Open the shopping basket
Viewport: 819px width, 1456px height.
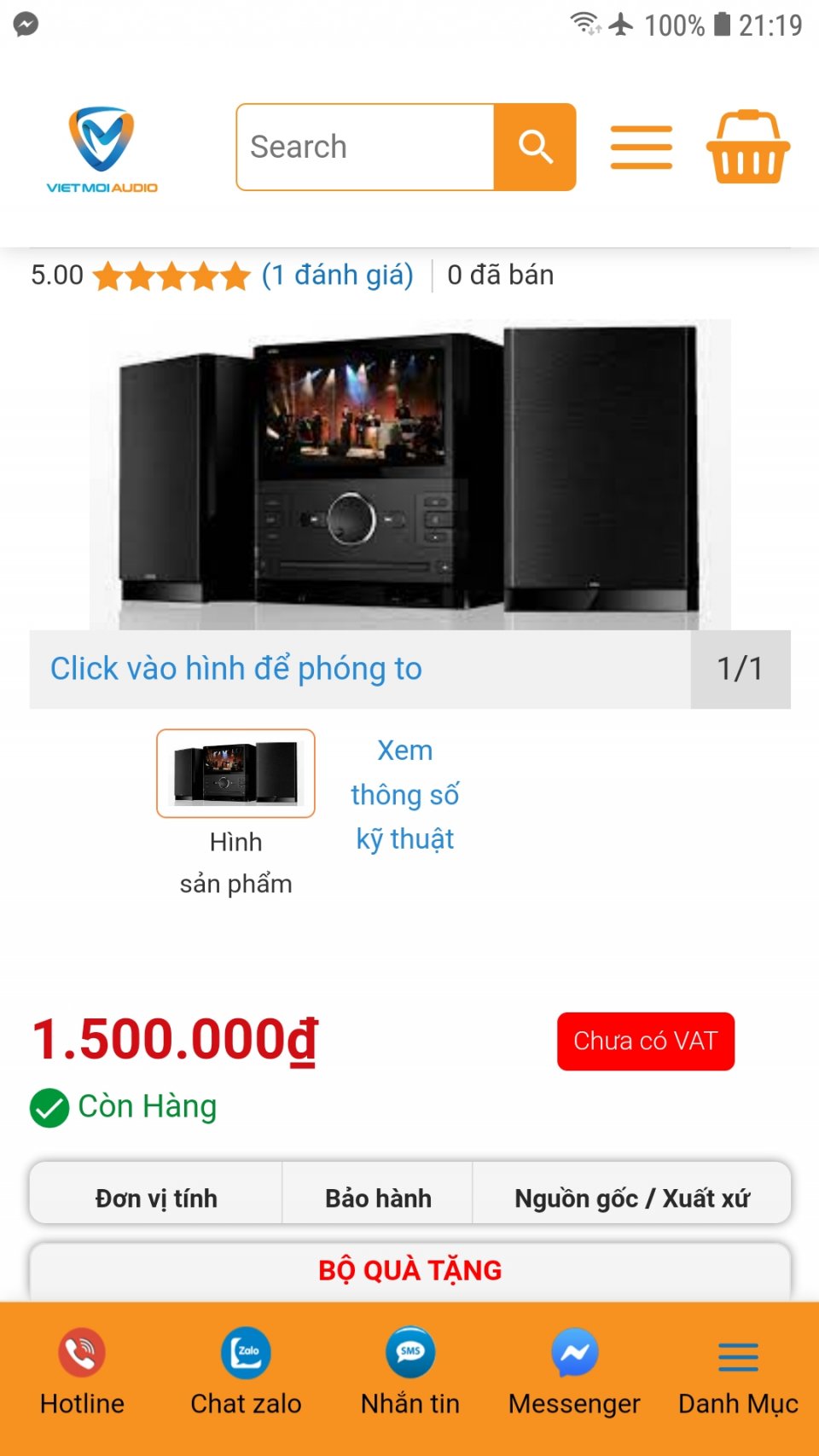coord(748,147)
